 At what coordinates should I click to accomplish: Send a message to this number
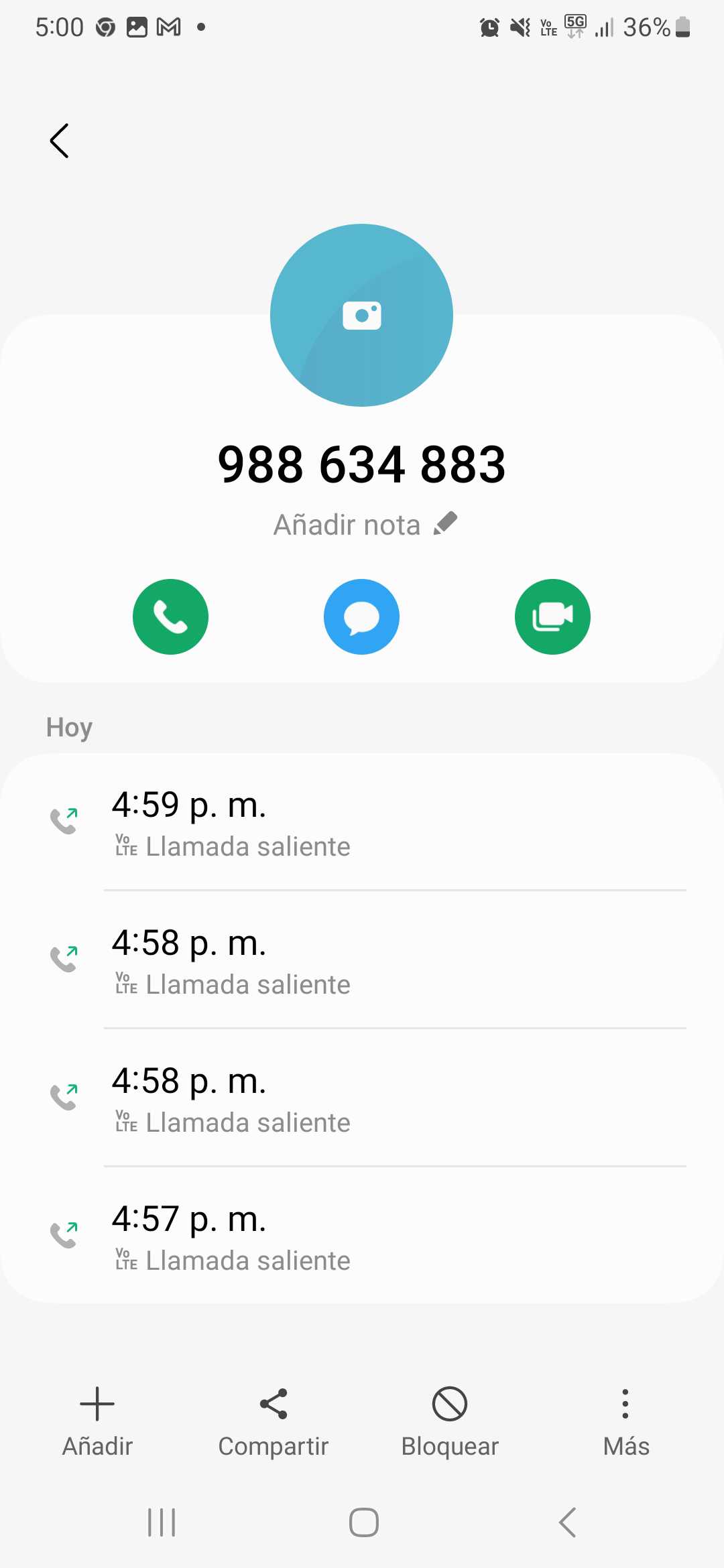(361, 616)
